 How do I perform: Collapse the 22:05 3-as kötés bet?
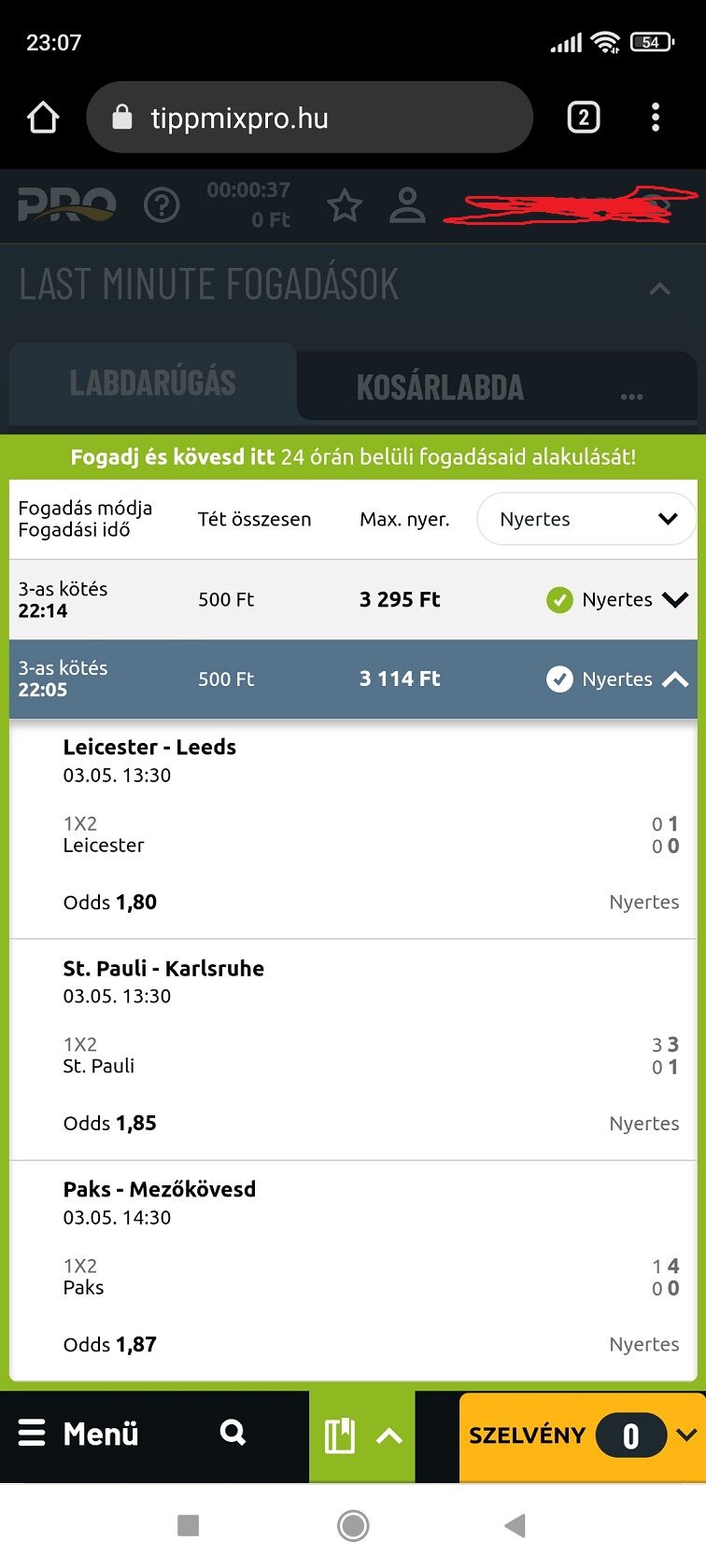674,679
